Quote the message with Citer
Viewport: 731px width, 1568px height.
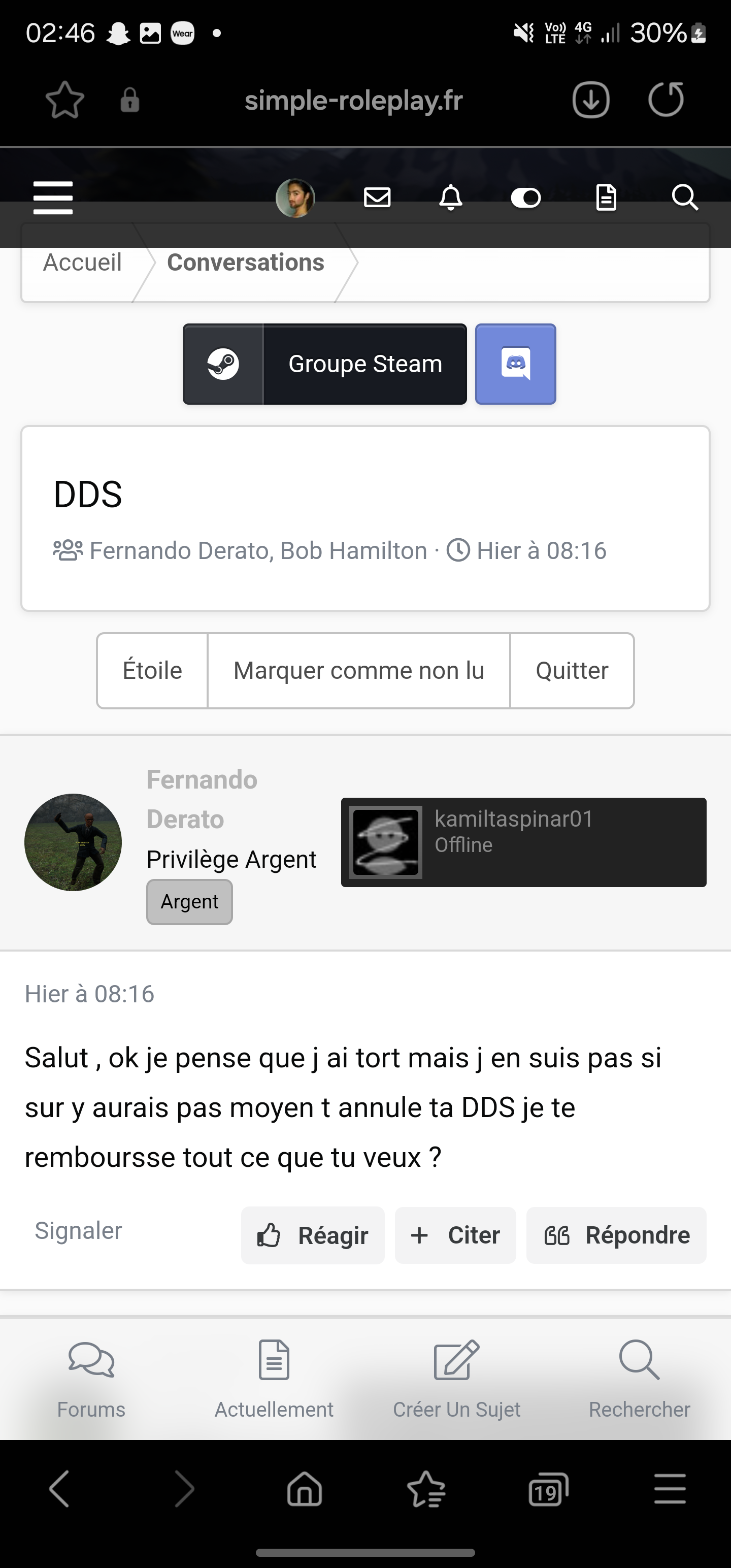click(x=455, y=1235)
